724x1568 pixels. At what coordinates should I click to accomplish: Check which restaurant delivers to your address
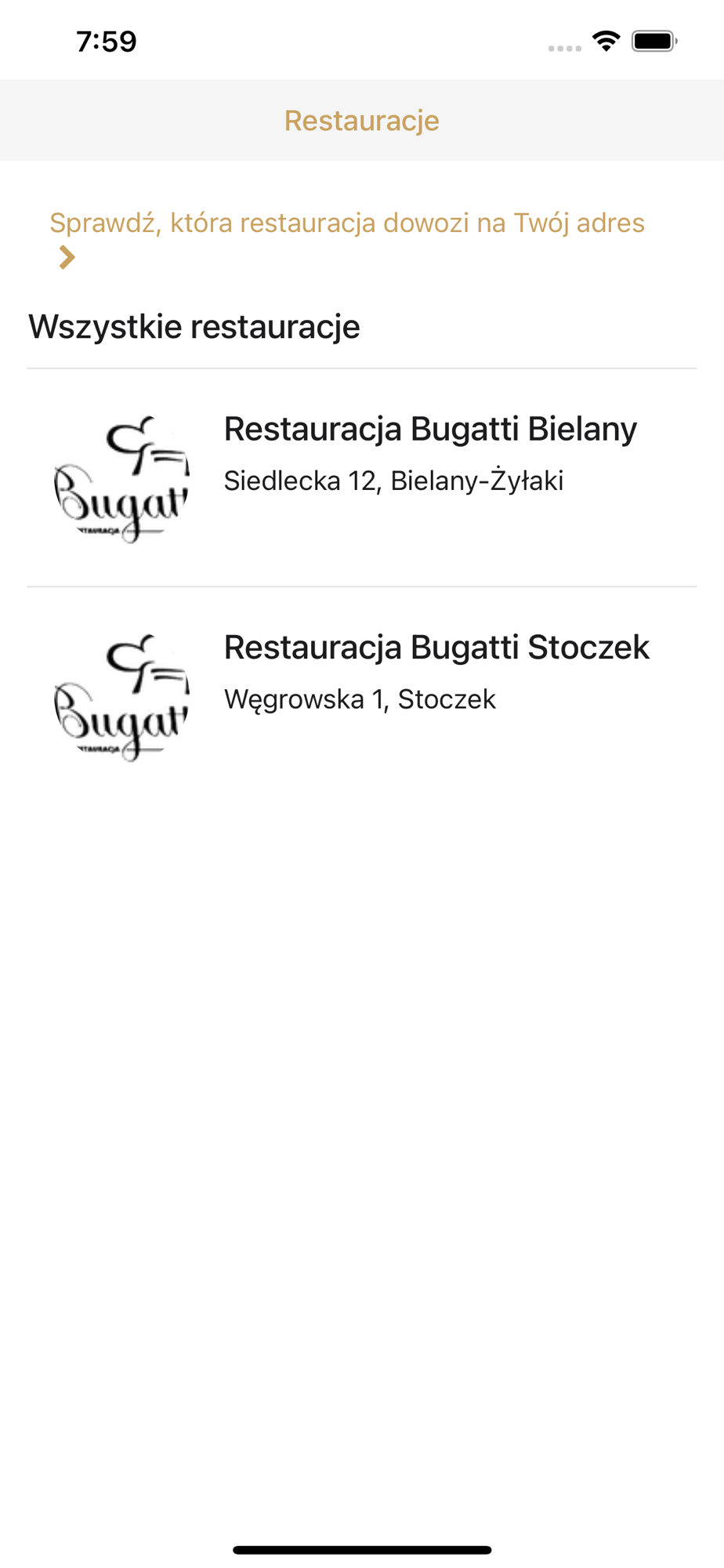coord(347,224)
